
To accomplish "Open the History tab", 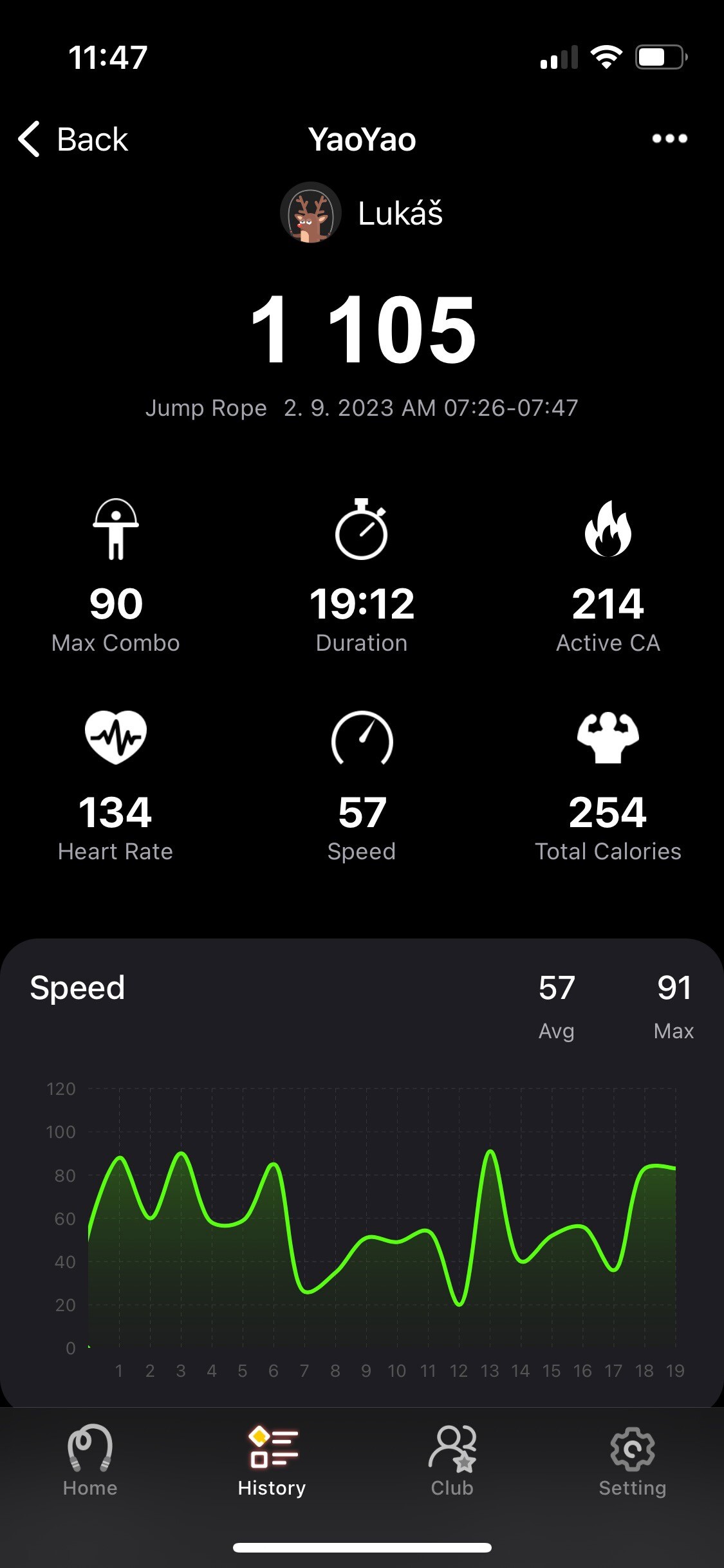I will (272, 1461).
